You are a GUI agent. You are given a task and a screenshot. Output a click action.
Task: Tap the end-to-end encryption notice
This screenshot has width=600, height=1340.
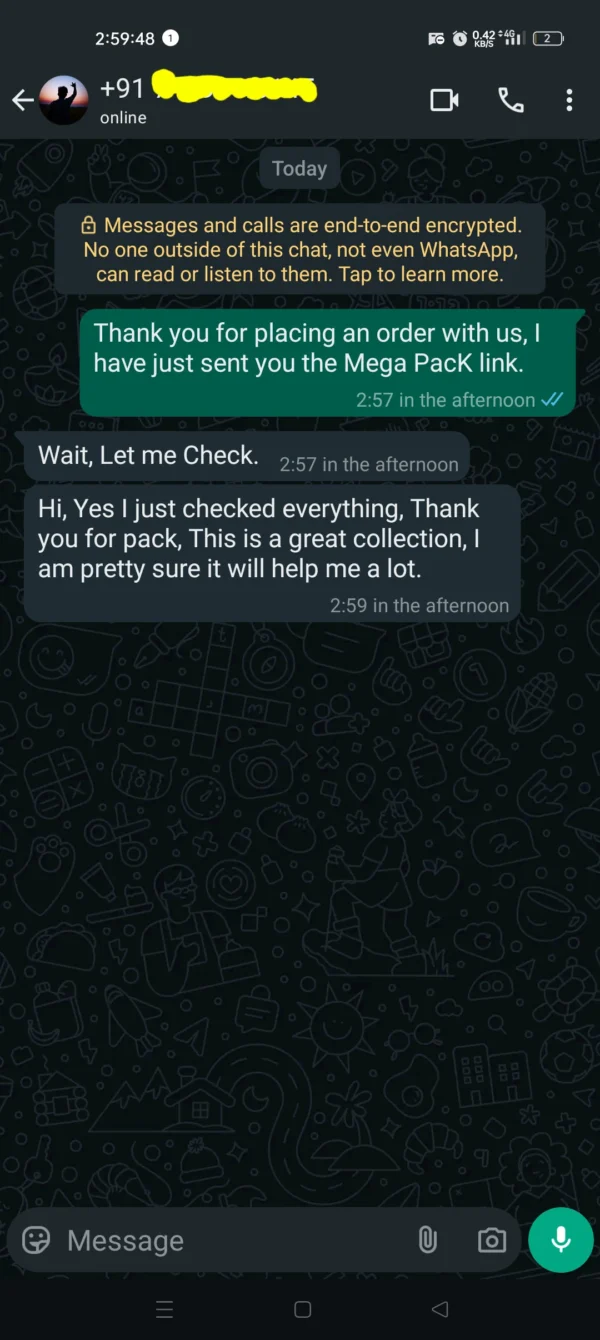pyautogui.click(x=300, y=249)
